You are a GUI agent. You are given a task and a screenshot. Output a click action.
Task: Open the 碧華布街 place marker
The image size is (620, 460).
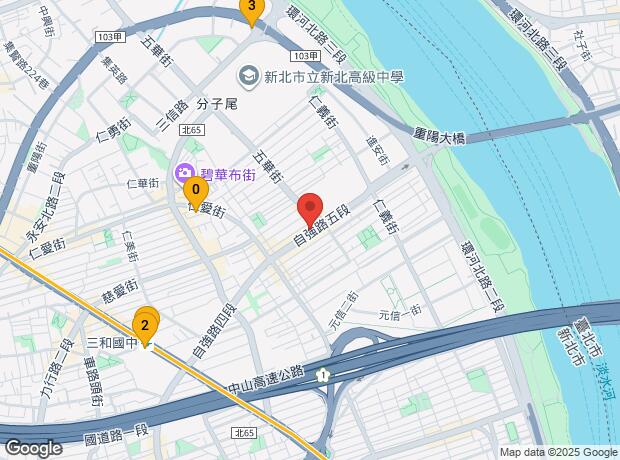186,172
